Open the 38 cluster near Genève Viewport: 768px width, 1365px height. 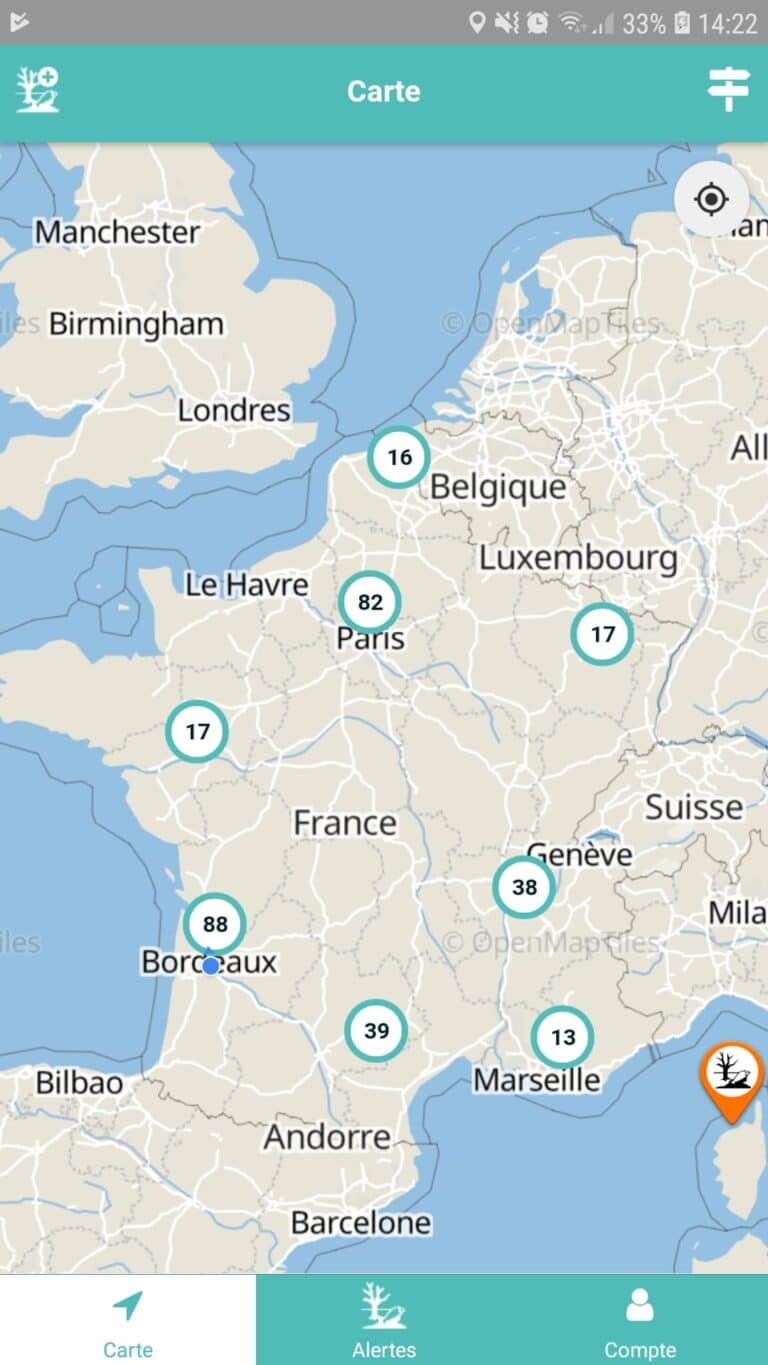tap(524, 887)
